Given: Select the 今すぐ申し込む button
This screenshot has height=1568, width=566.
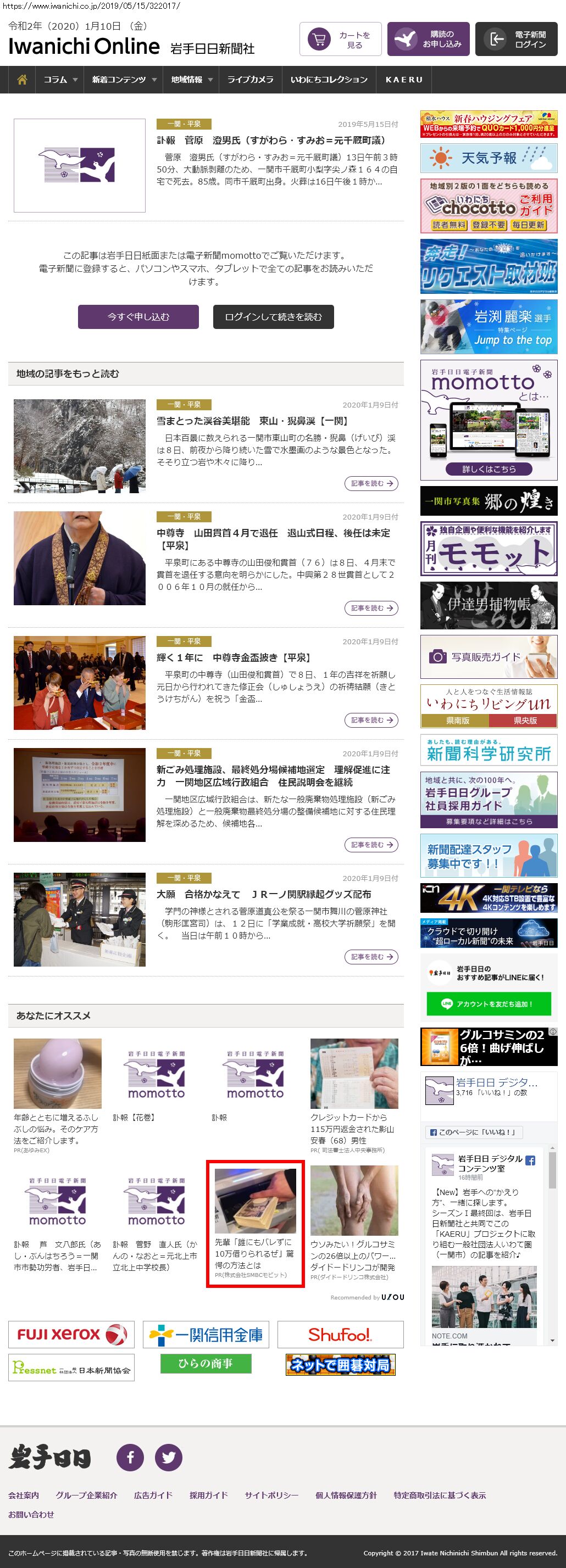Looking at the screenshot, I should (138, 316).
